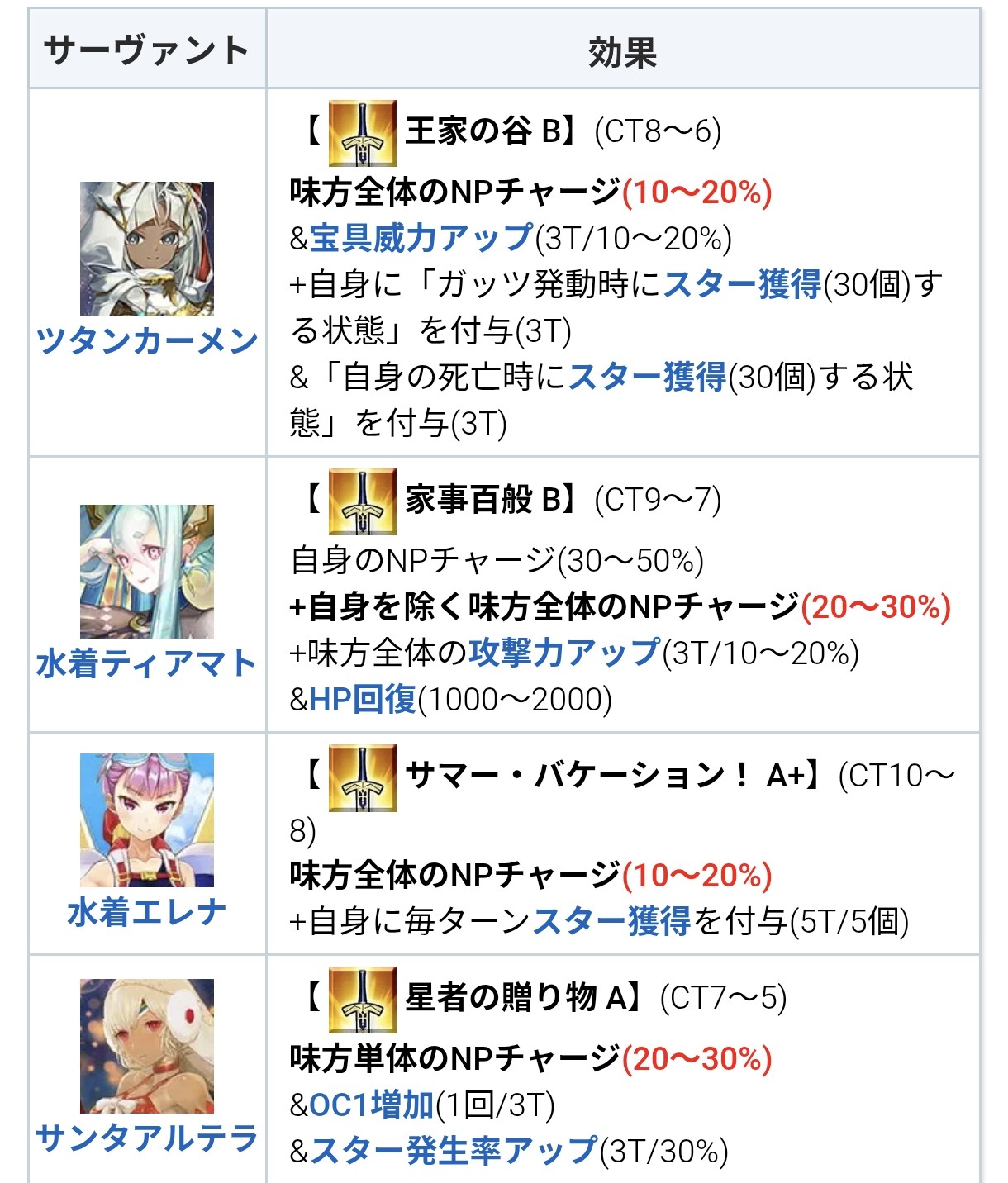The image size is (1008, 1183).
Task: Open the ツタンカーメン servant link
Action: point(147,340)
